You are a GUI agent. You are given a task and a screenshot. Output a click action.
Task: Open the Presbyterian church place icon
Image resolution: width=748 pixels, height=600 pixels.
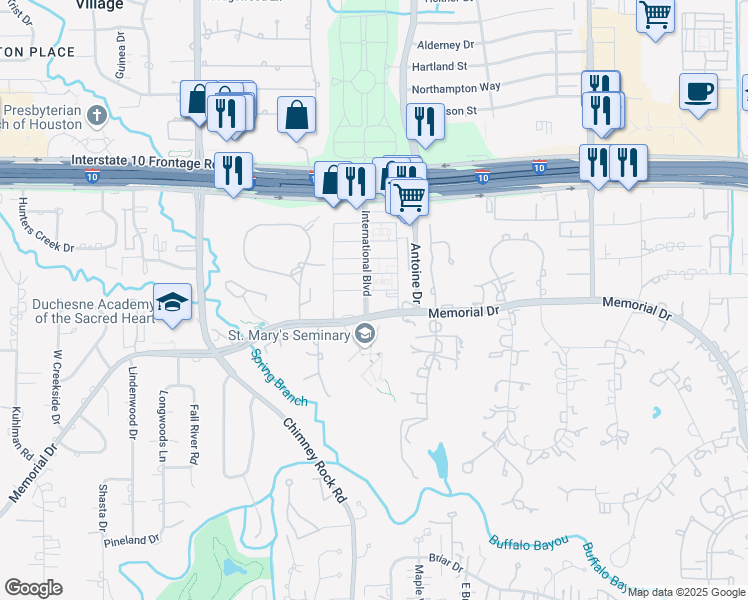[97, 116]
